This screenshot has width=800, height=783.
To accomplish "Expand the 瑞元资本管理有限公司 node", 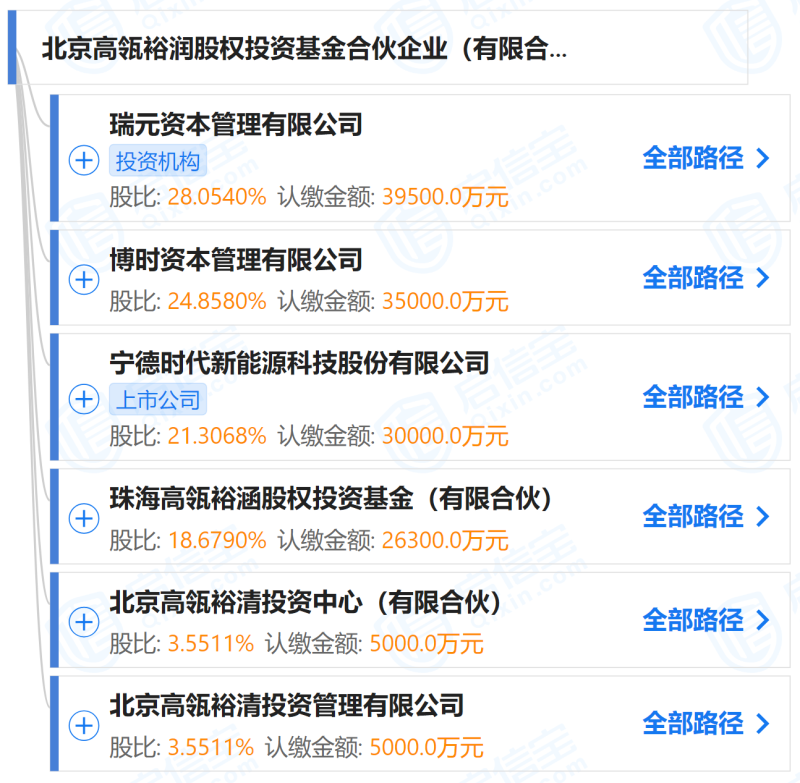I will click(83, 160).
